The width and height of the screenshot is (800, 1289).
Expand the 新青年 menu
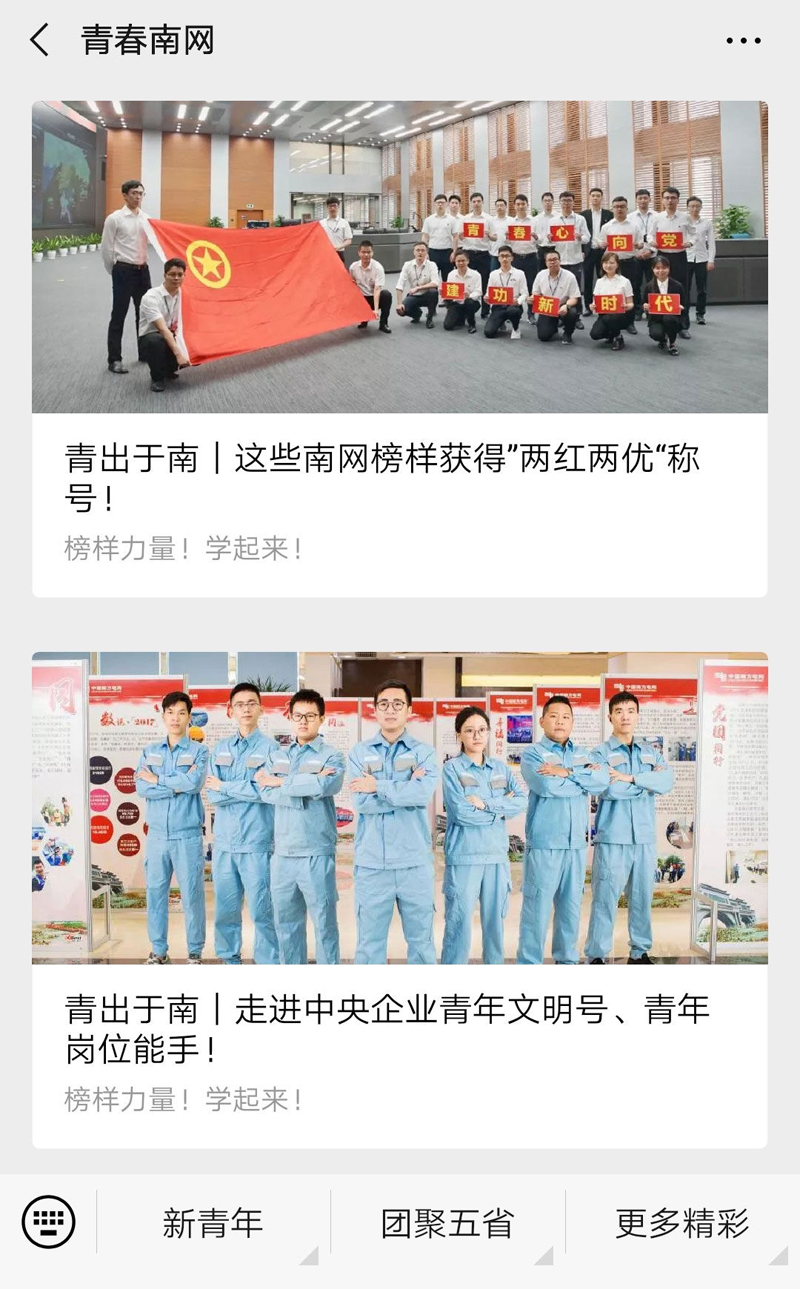click(x=212, y=1223)
